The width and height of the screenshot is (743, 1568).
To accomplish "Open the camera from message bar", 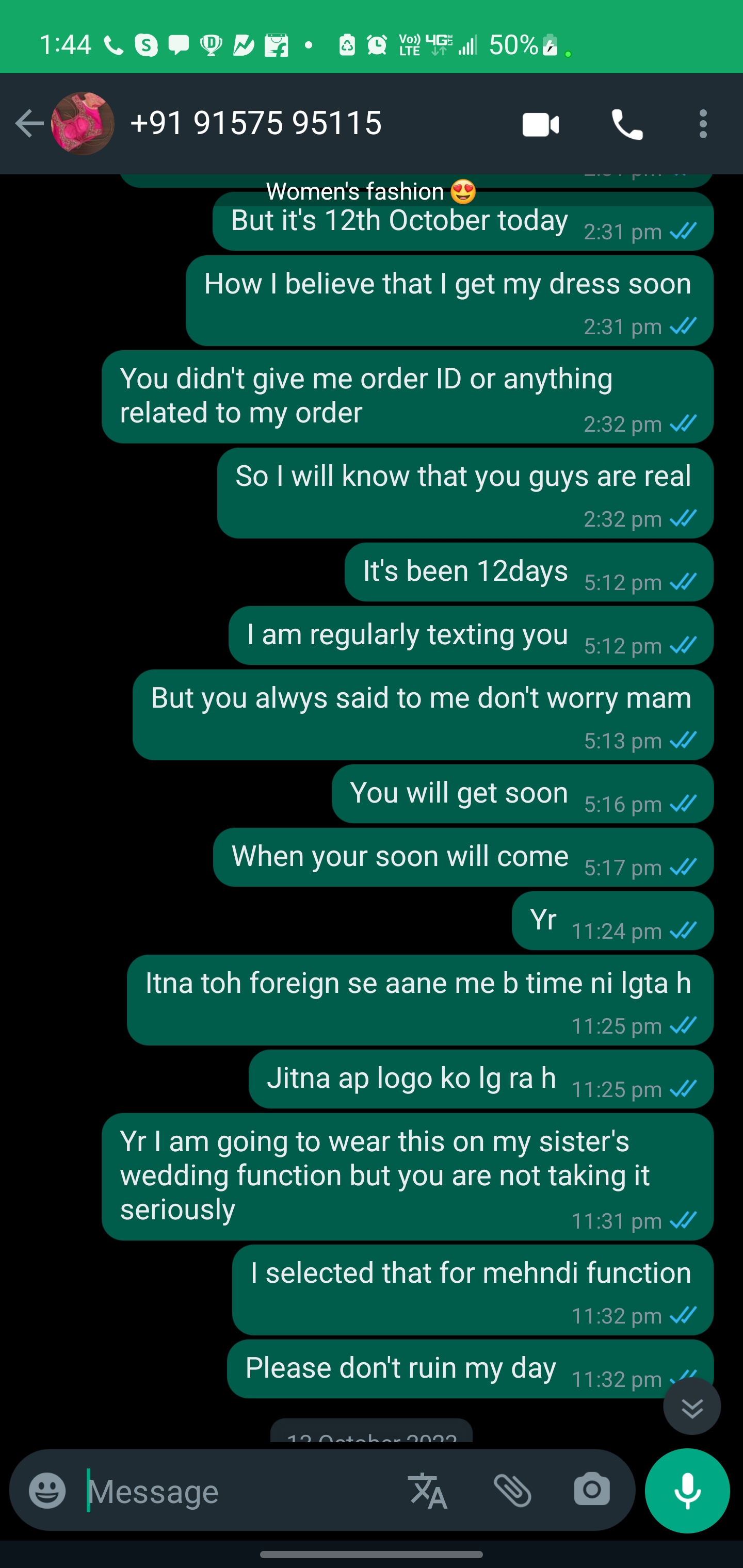I will point(591,1490).
